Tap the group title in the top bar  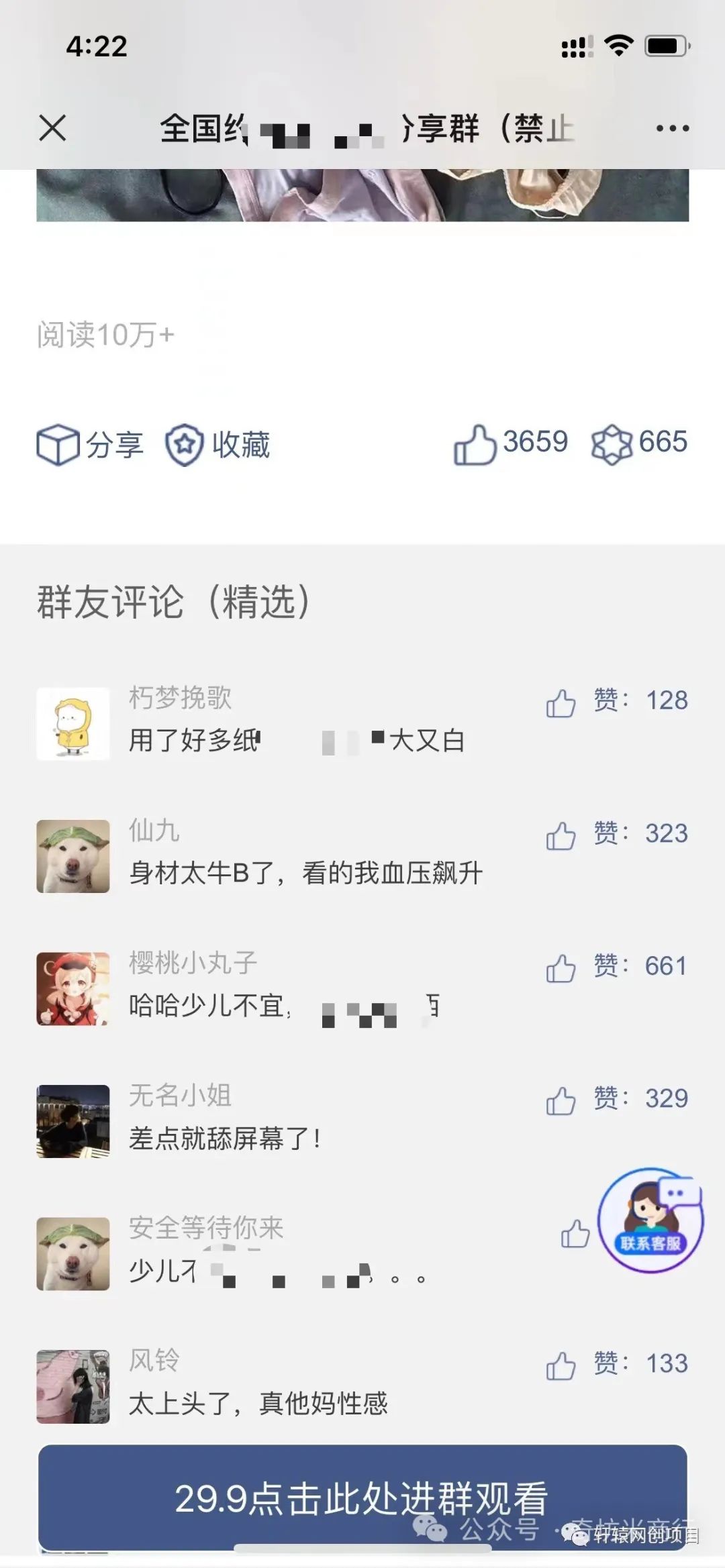[x=362, y=129]
